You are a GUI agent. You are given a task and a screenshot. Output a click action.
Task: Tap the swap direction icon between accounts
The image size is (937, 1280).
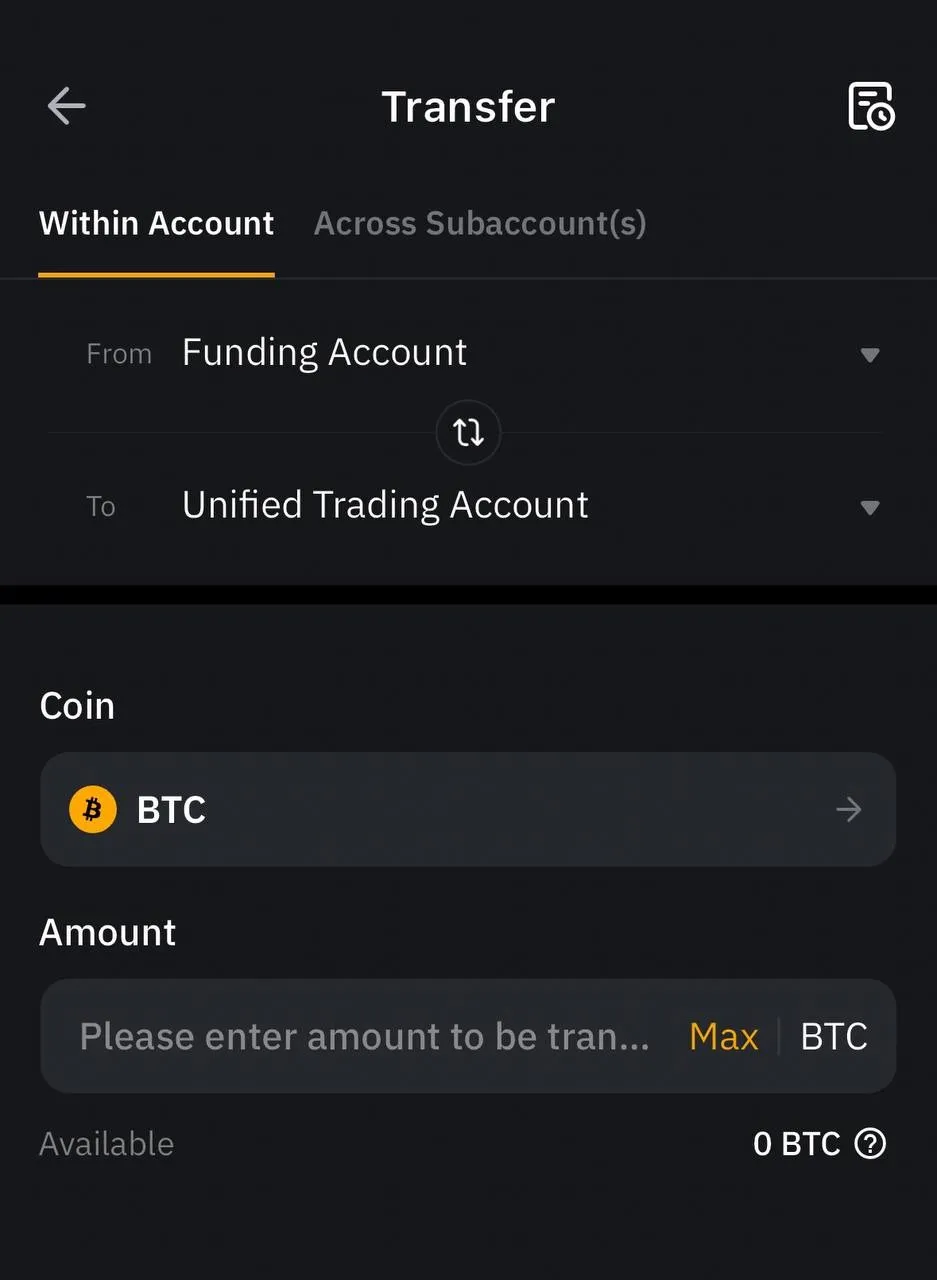468,432
